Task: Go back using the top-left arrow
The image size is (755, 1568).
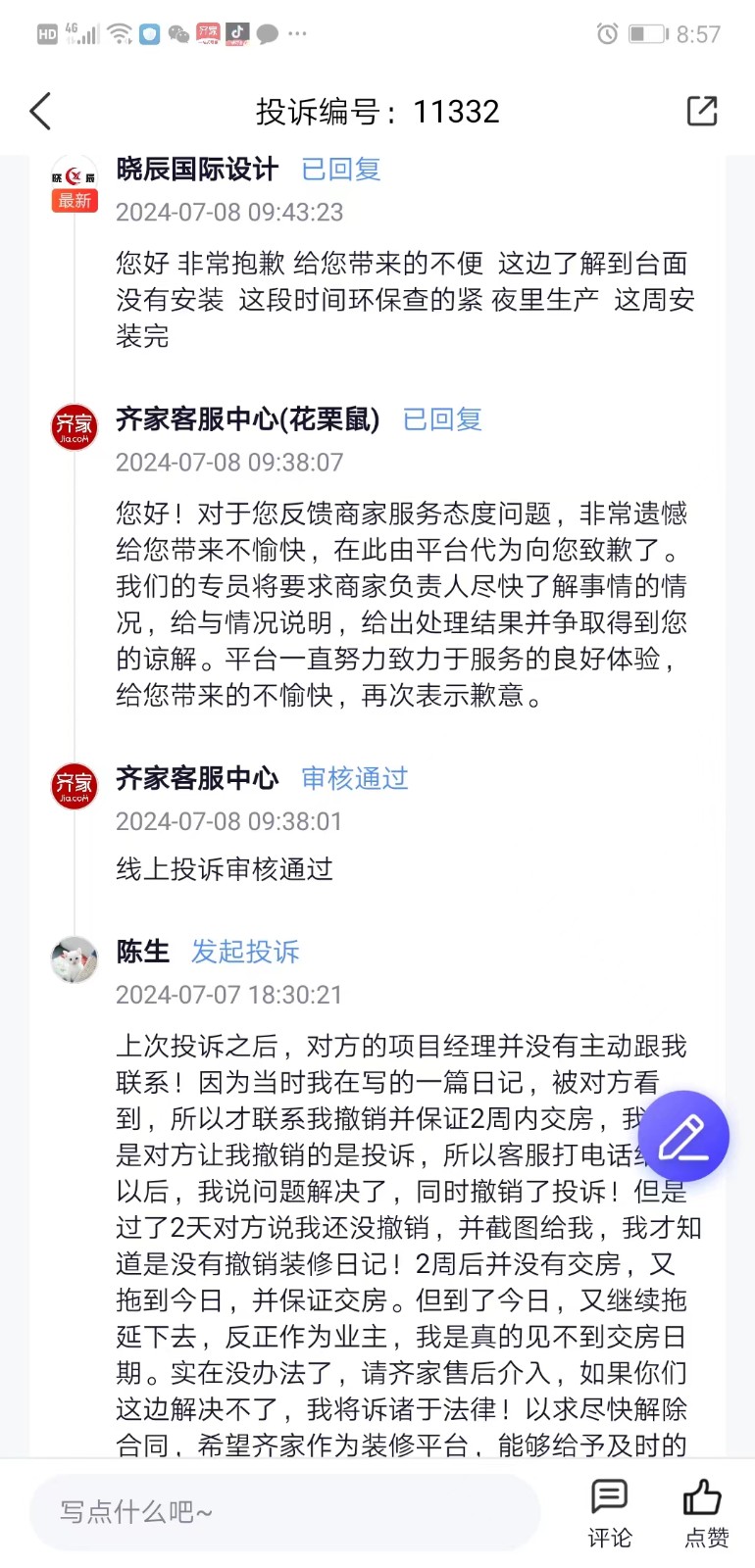Action: tap(41, 112)
